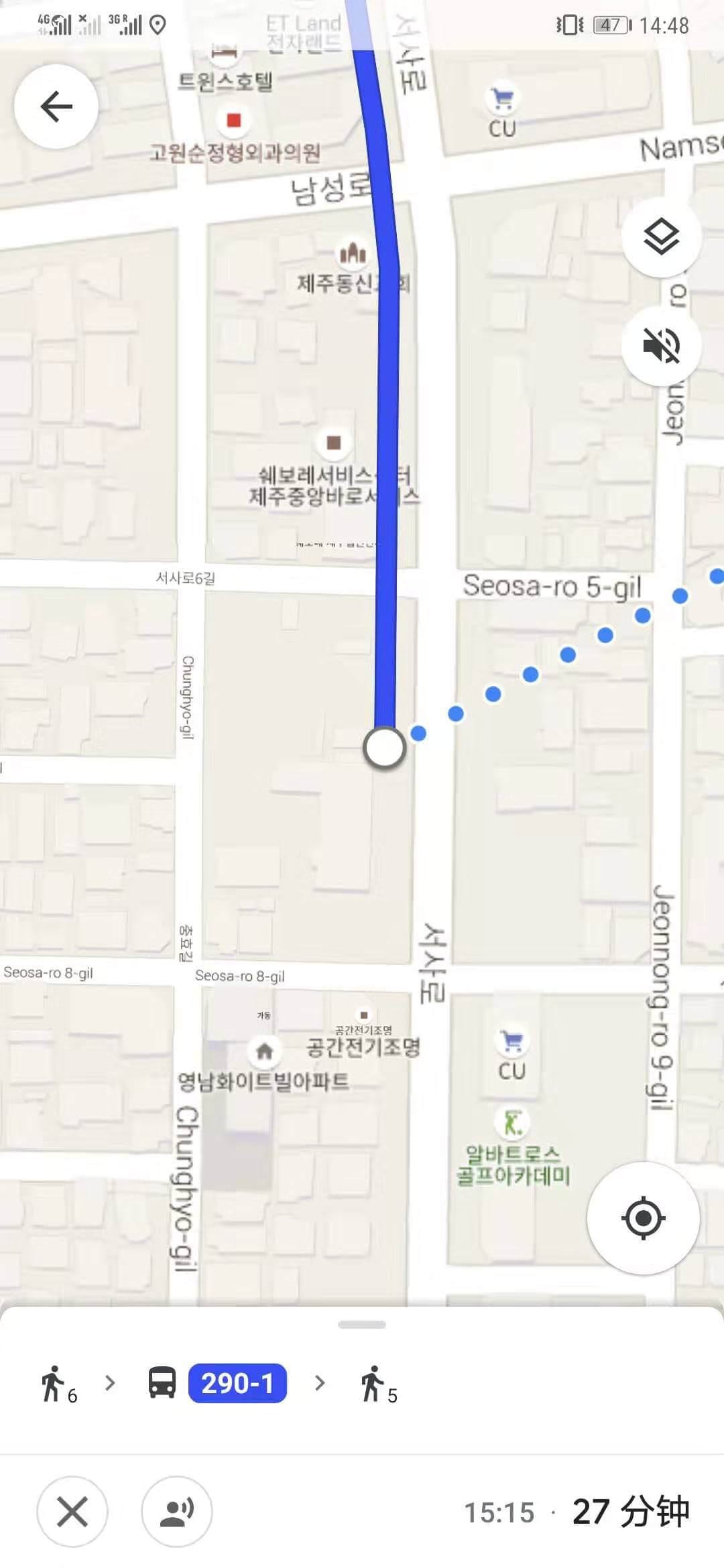
Task: Unmute voice guidance
Action: 661,346
